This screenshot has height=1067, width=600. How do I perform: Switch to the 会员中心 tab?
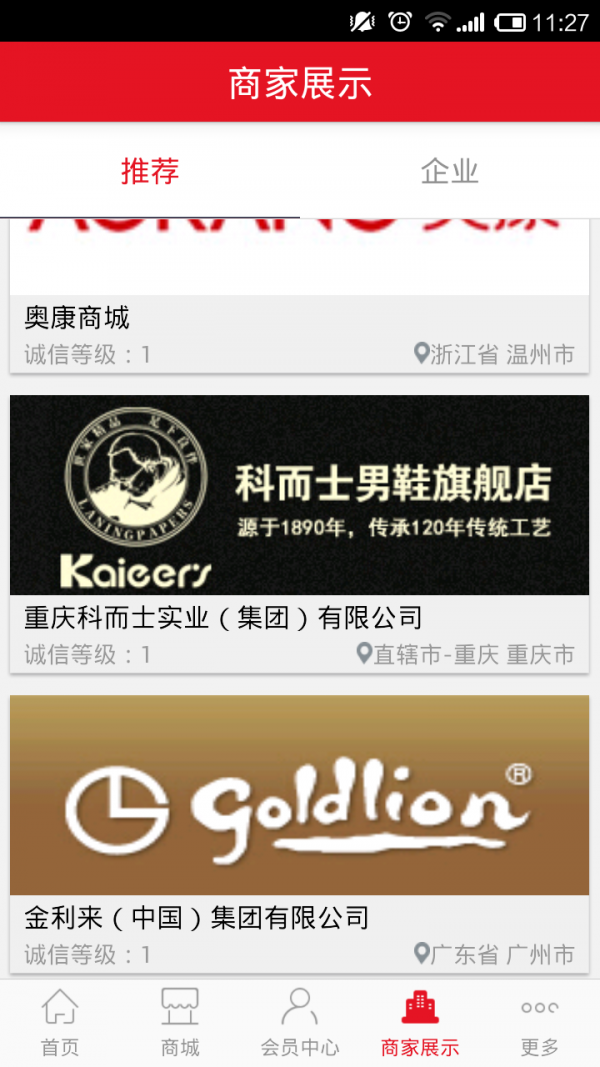pyautogui.click(x=300, y=1022)
